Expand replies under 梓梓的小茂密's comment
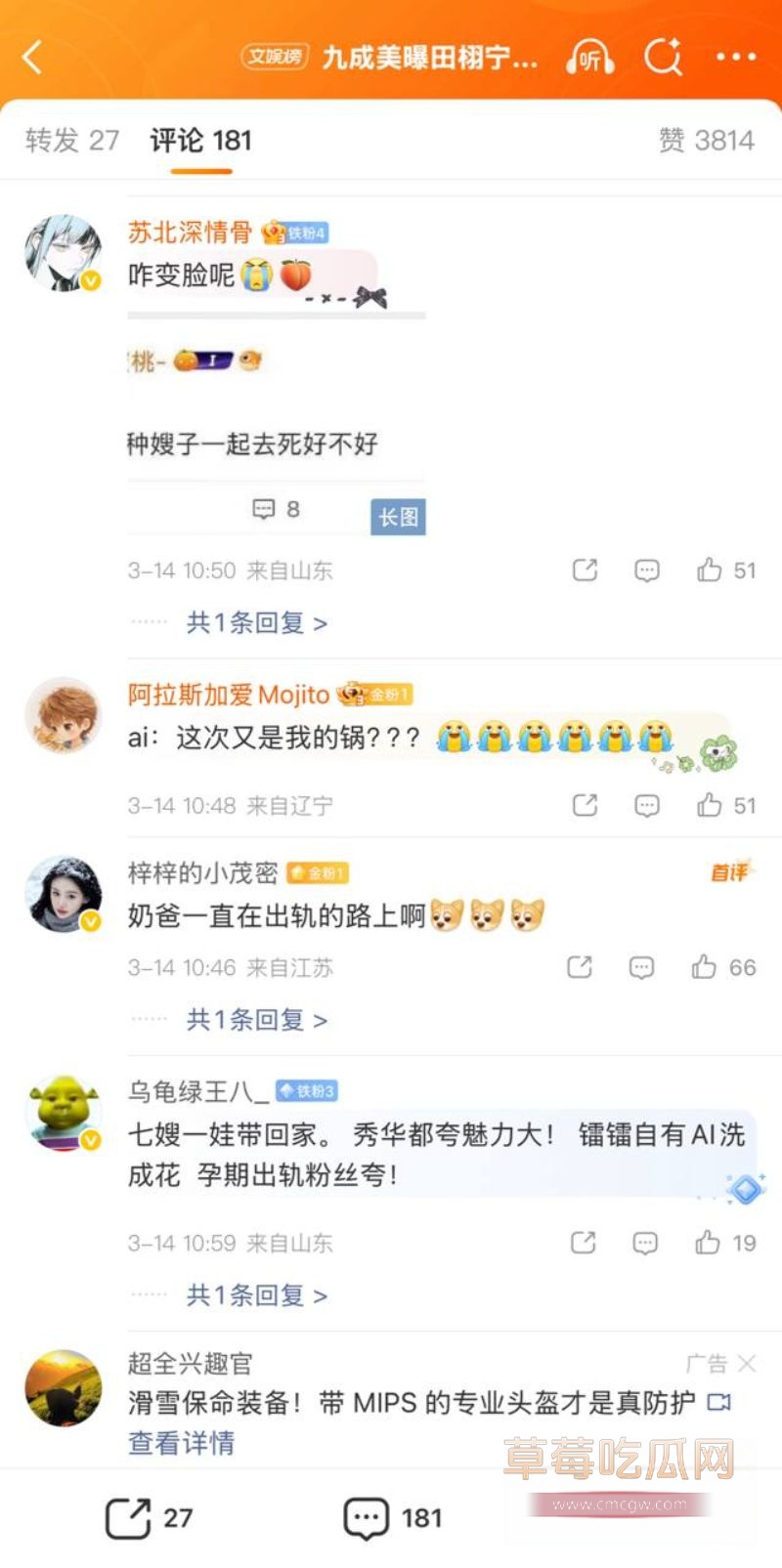This screenshot has width=782, height=1568. (x=256, y=1019)
